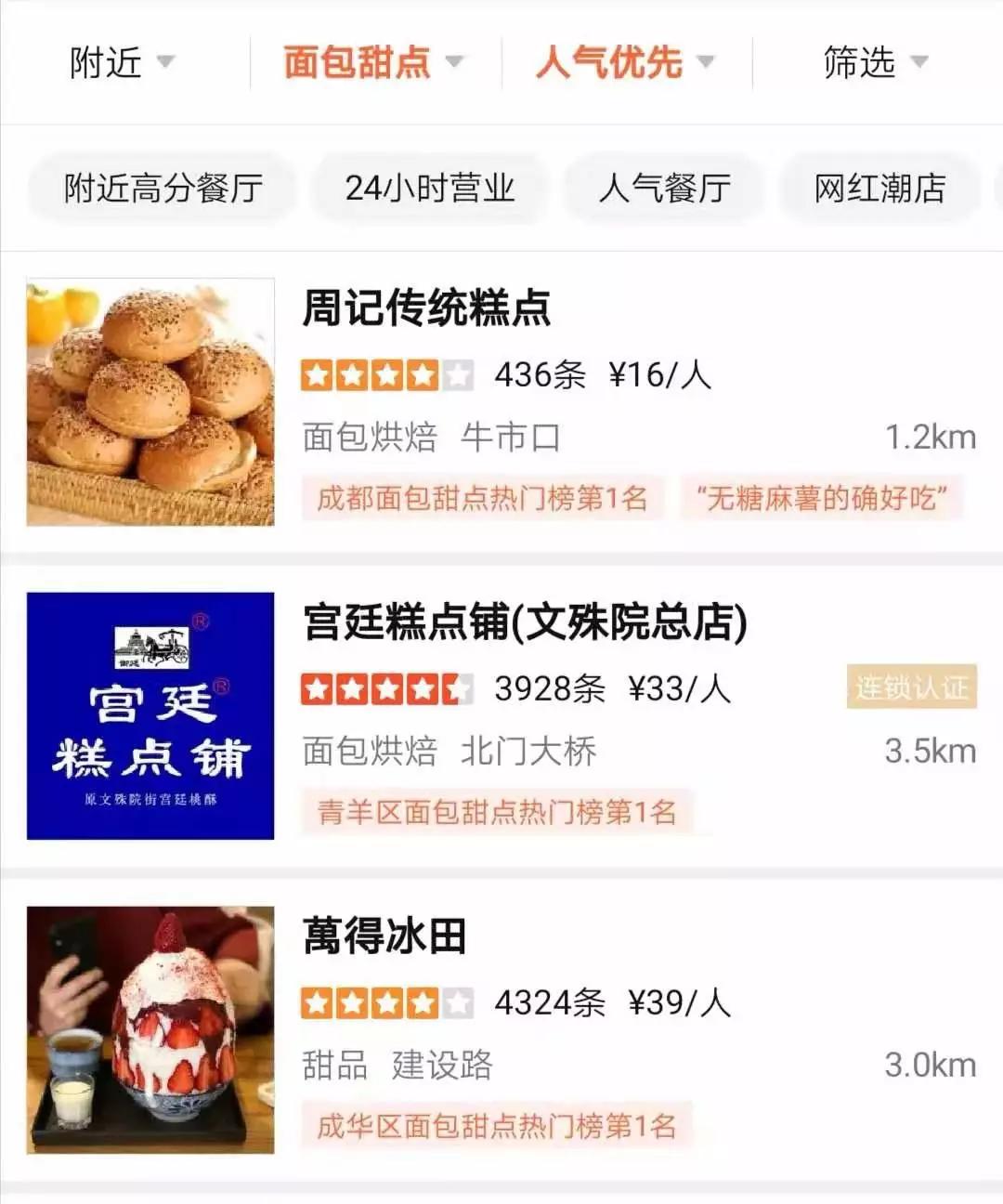
Task: Enable the 附近高分餐厅 filter chip
Action: tap(163, 188)
